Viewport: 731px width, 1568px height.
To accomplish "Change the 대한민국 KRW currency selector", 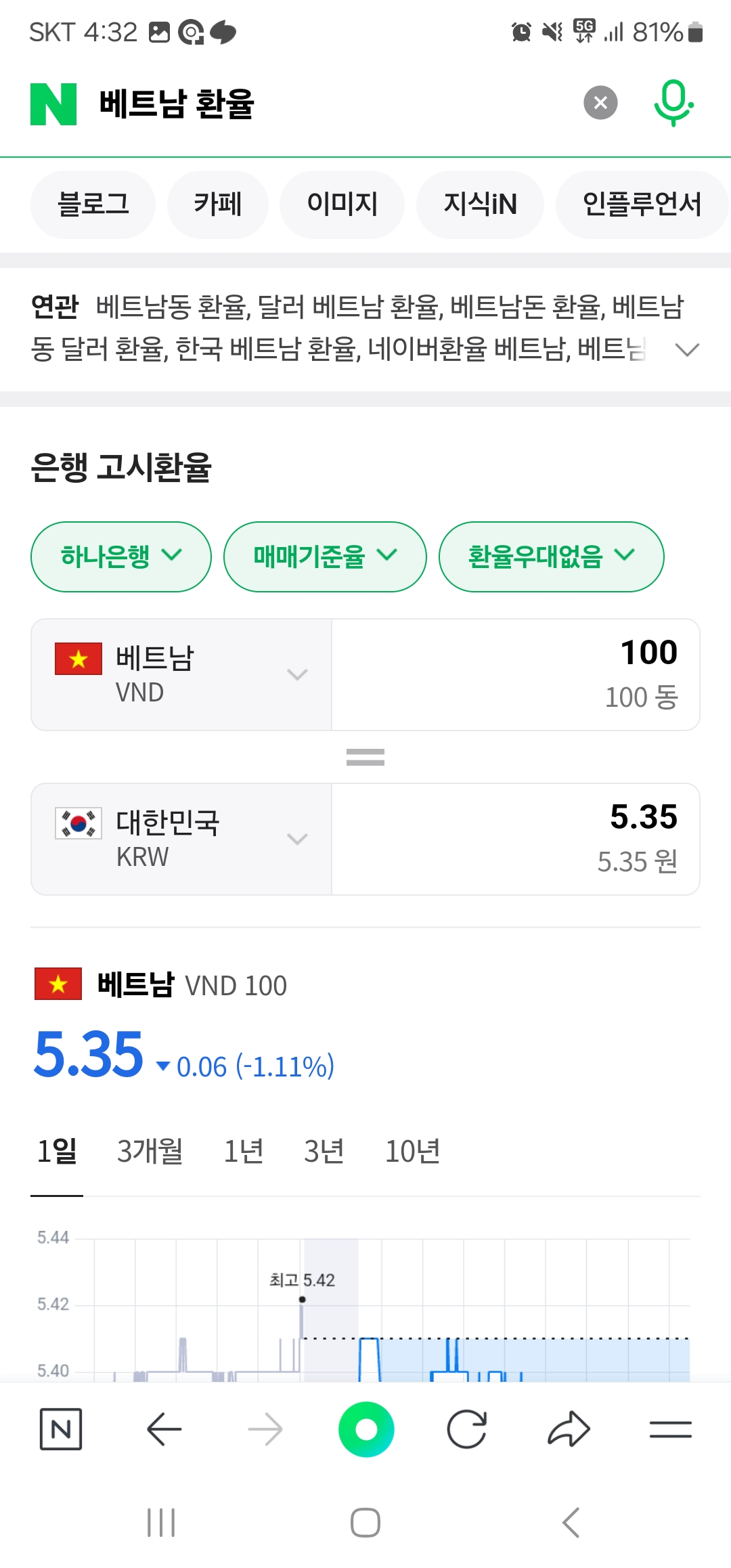I will pyautogui.click(x=181, y=839).
